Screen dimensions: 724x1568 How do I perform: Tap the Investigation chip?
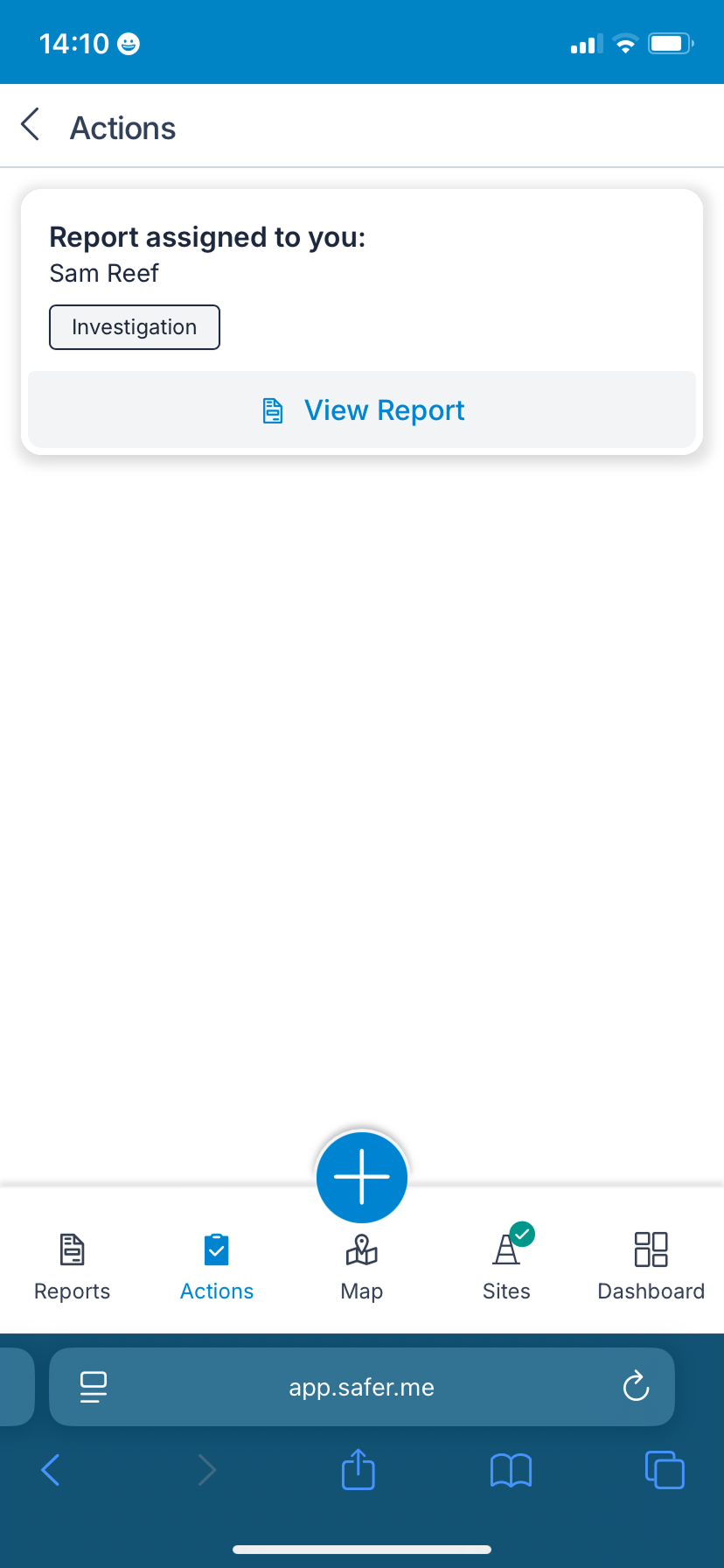point(135,327)
